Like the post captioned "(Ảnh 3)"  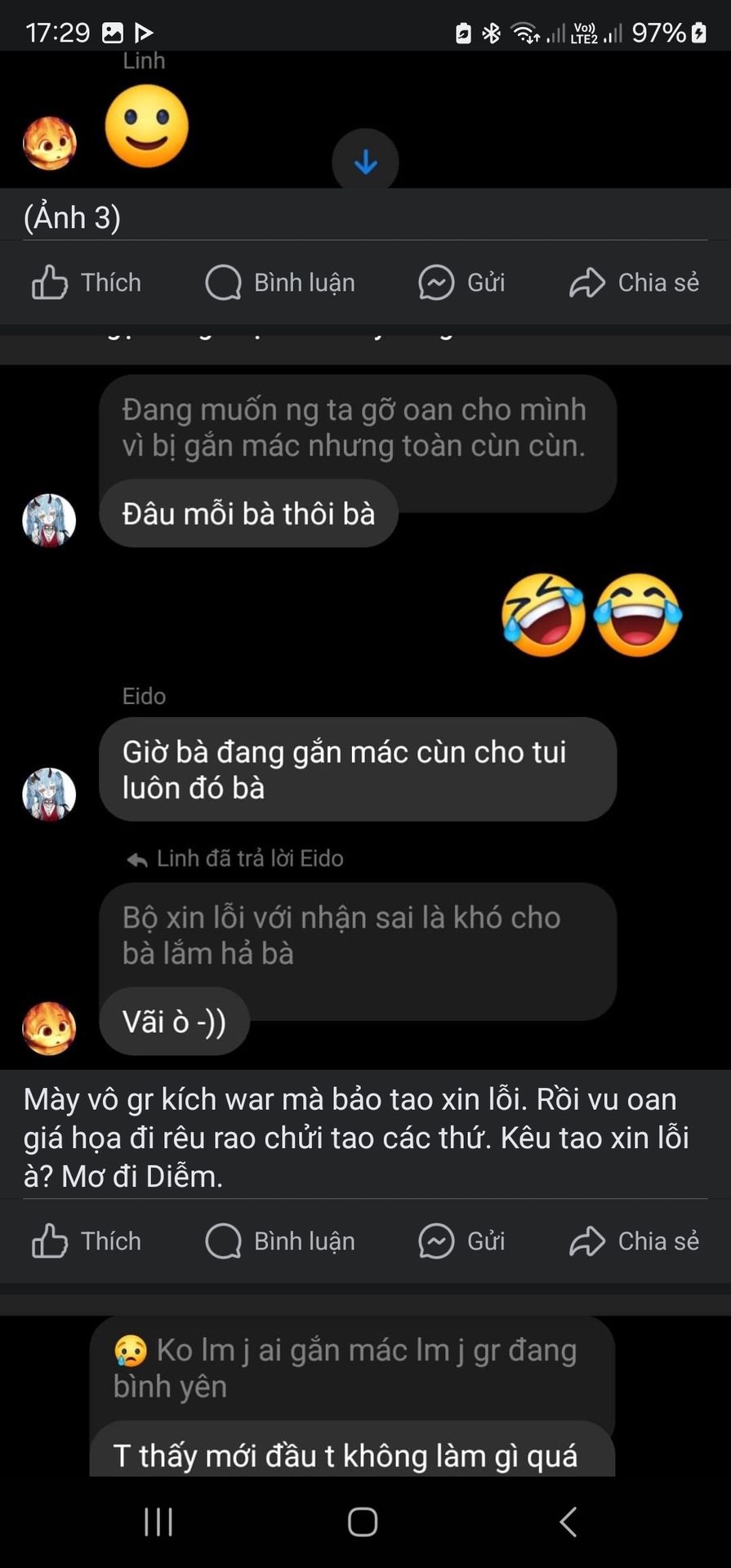pyautogui.click(x=87, y=283)
